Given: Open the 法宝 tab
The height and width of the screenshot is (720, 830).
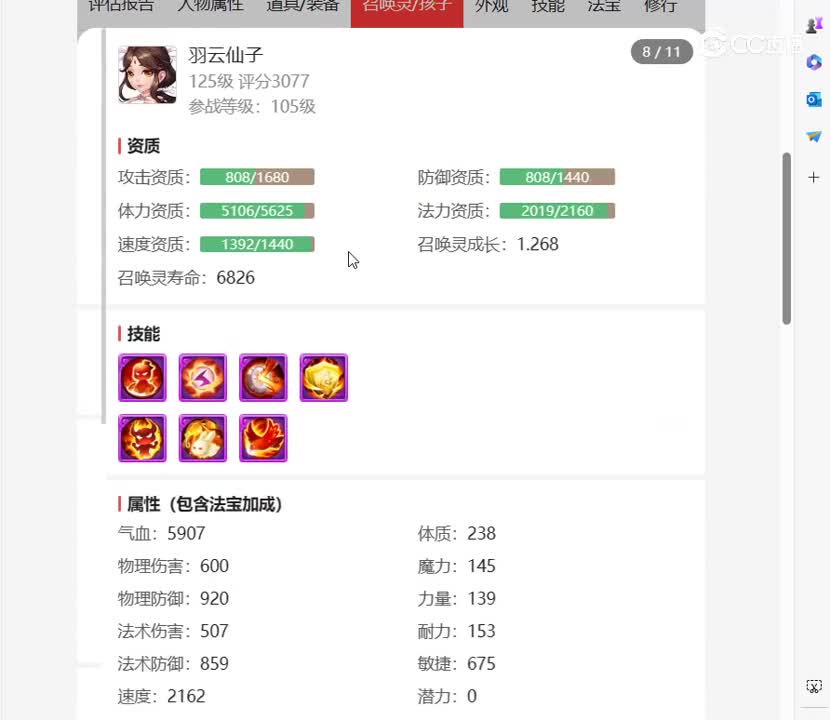Looking at the screenshot, I should tap(604, 6).
